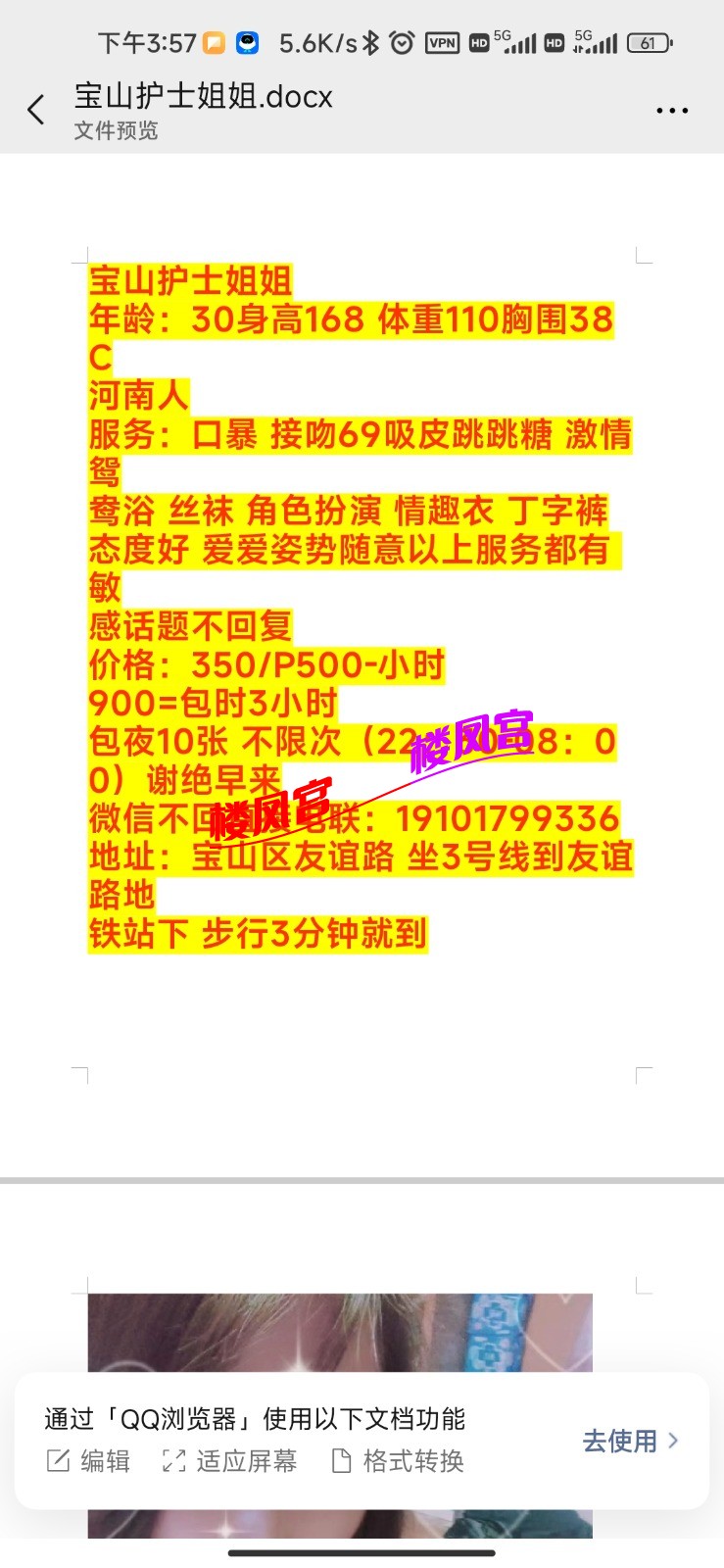Tap the chevron beside 去使用
Screen dimensions: 724x1568
(x=674, y=1441)
